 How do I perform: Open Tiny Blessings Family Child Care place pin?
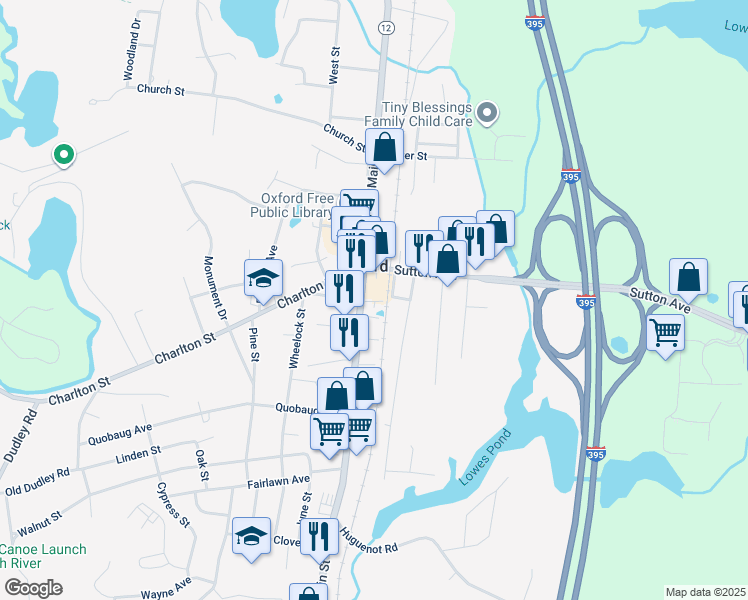488,113
